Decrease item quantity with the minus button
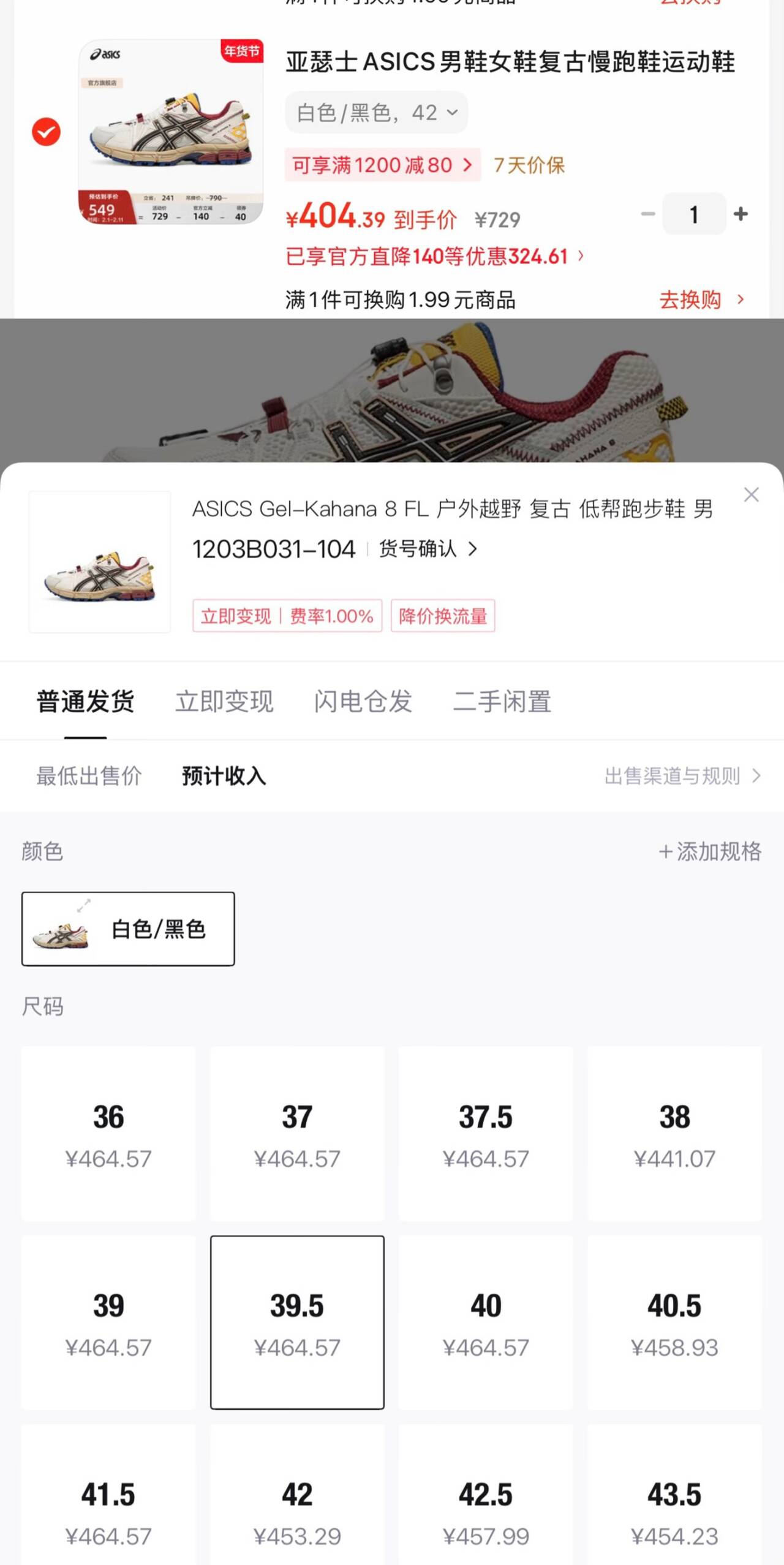784x1565 pixels. pyautogui.click(x=647, y=214)
